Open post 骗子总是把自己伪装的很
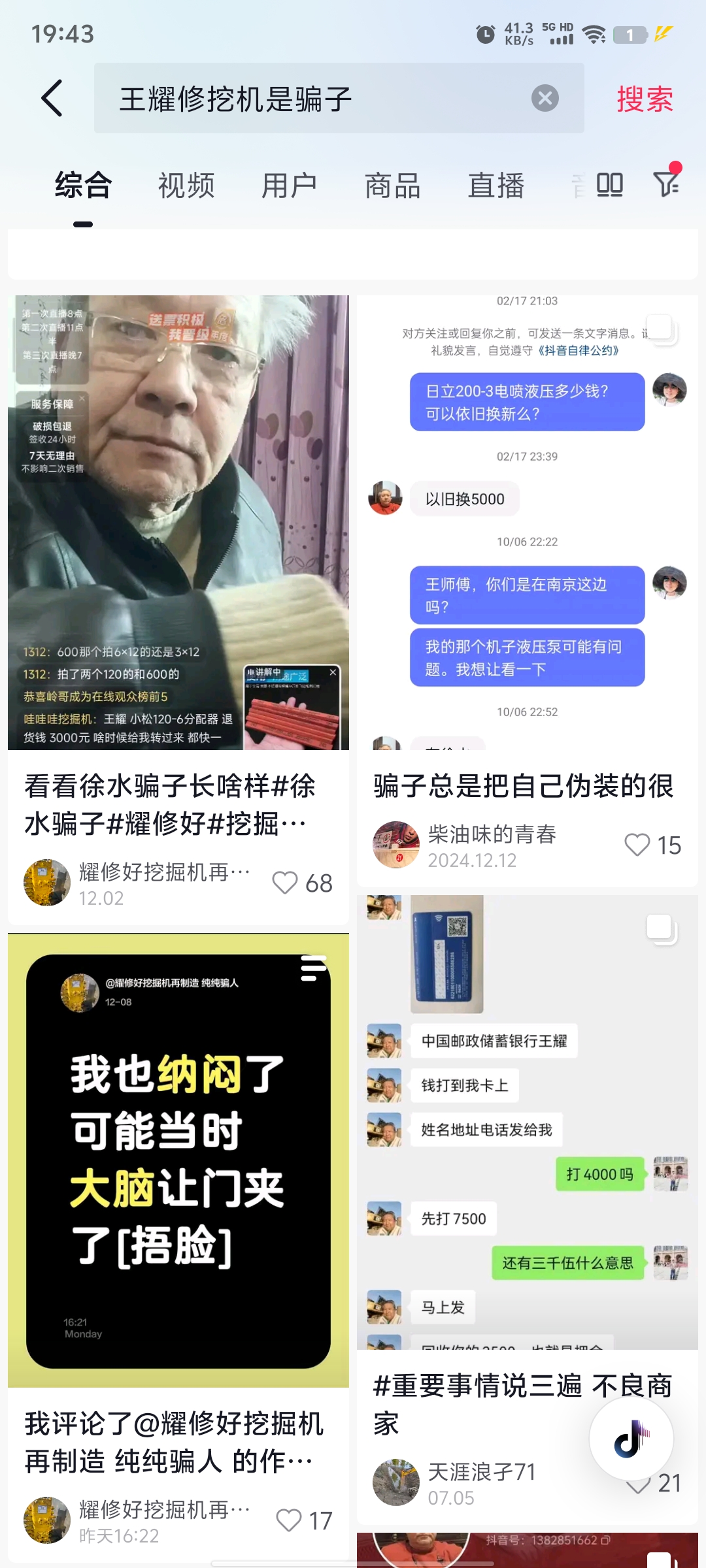The image size is (706, 1568). point(527,523)
